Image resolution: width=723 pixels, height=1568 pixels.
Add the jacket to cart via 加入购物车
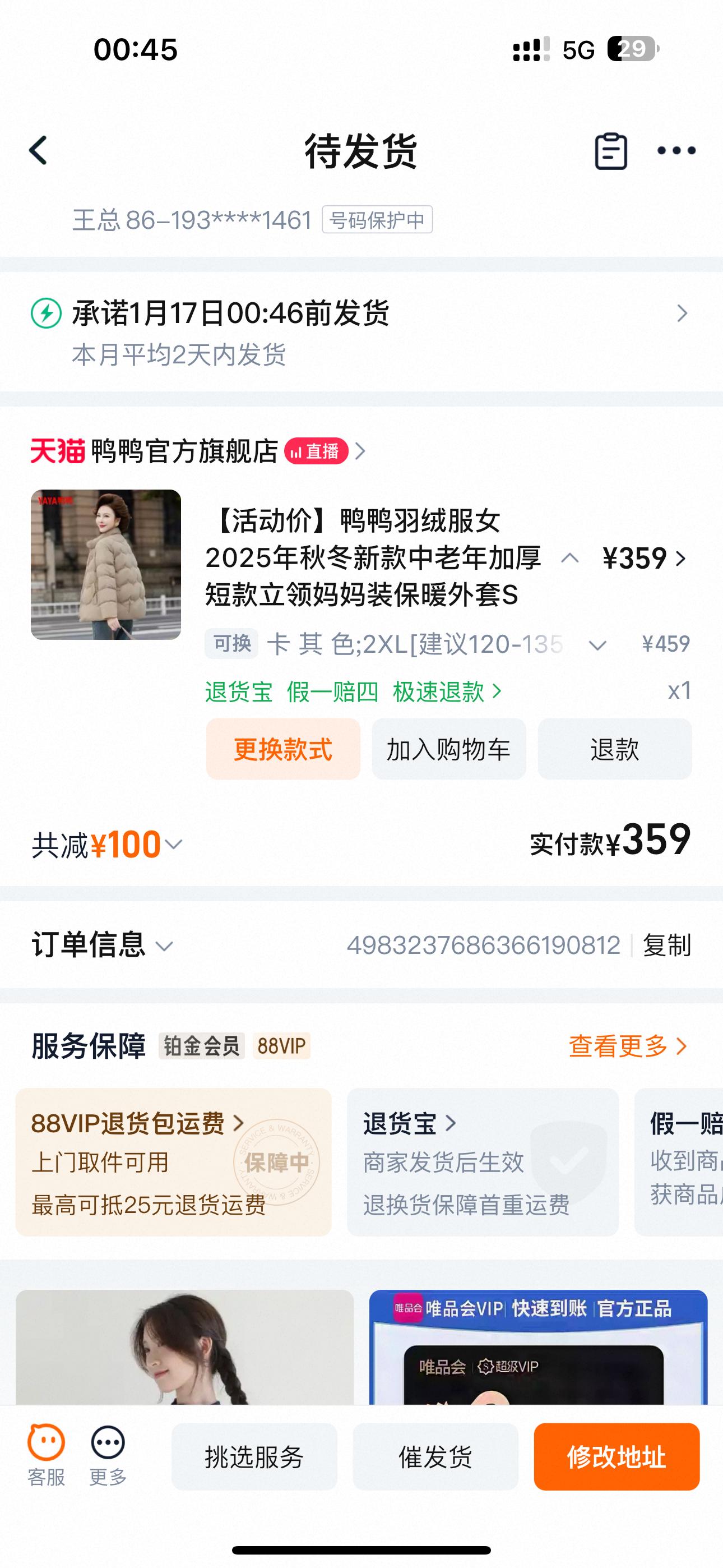coord(448,749)
